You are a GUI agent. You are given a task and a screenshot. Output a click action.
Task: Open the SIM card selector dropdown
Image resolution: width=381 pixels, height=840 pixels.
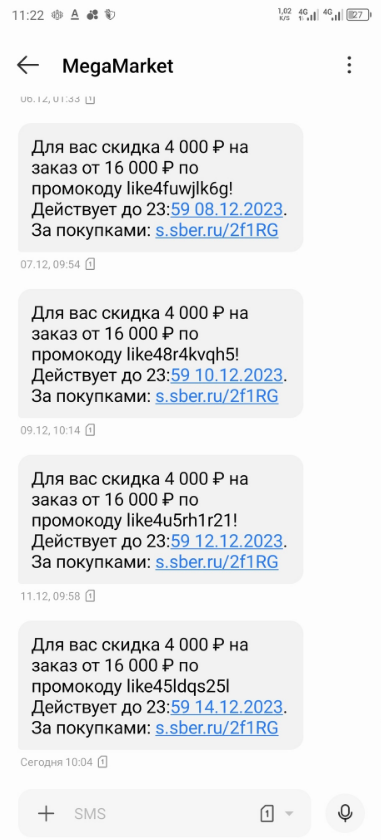[x=277, y=814]
